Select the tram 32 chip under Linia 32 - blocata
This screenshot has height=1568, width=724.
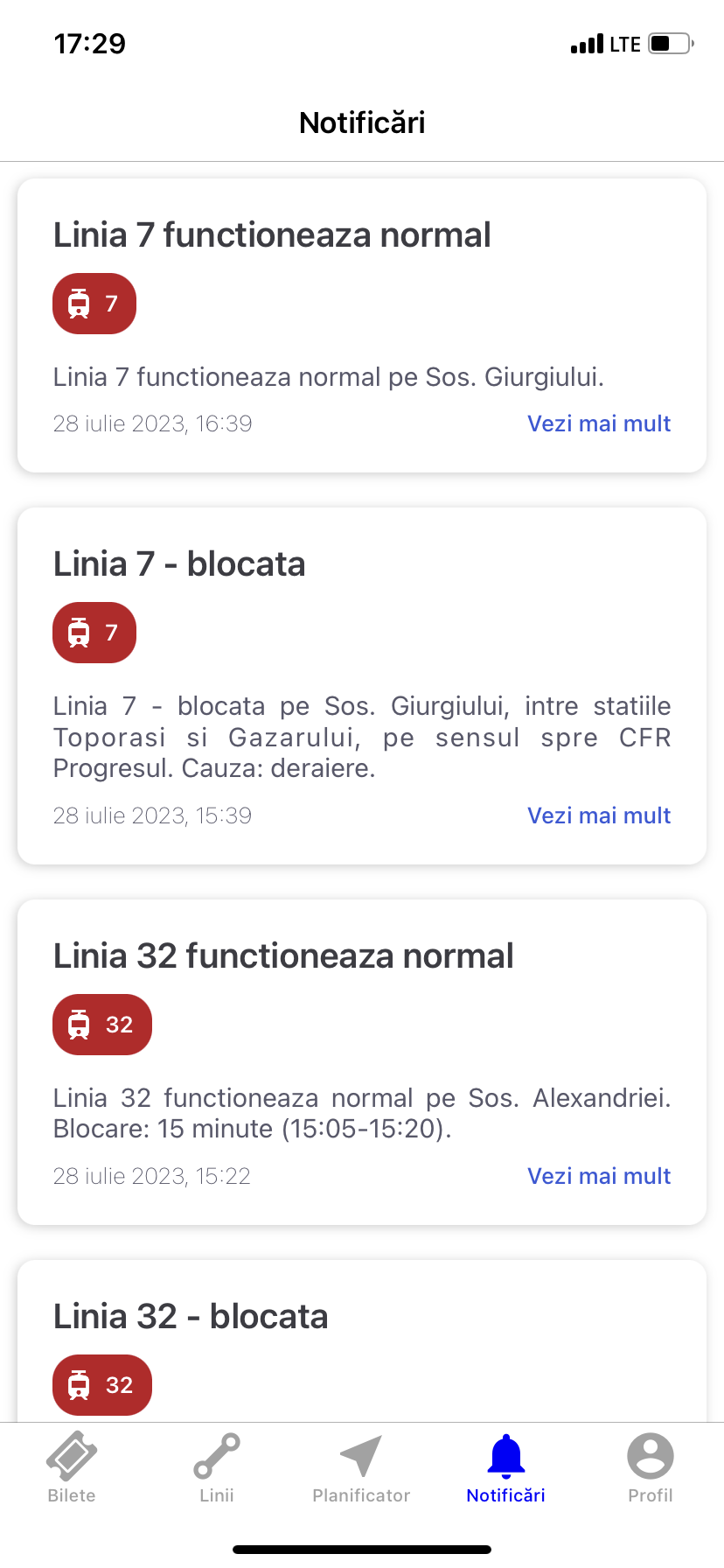(102, 1385)
